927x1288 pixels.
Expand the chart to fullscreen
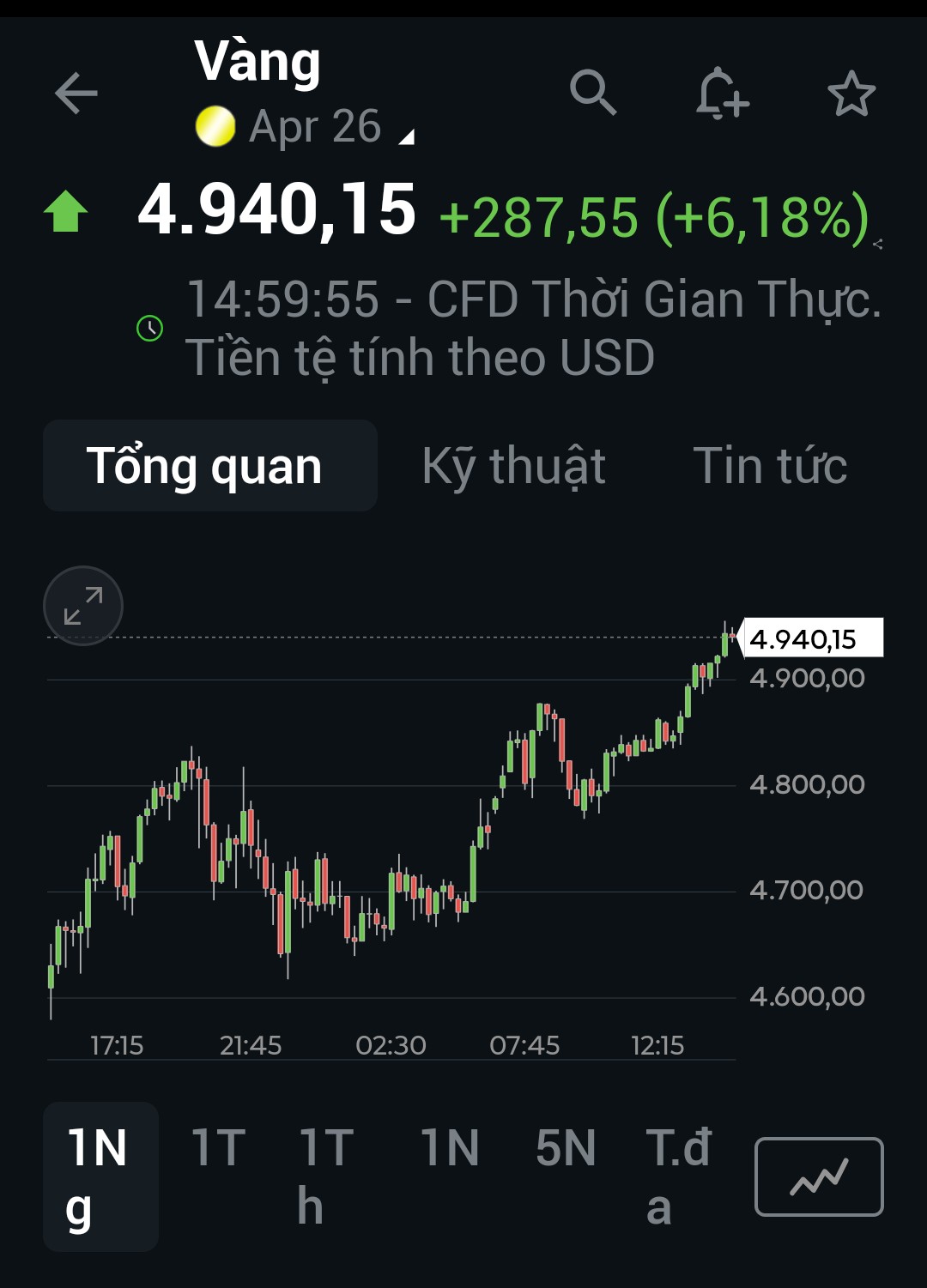tap(83, 606)
